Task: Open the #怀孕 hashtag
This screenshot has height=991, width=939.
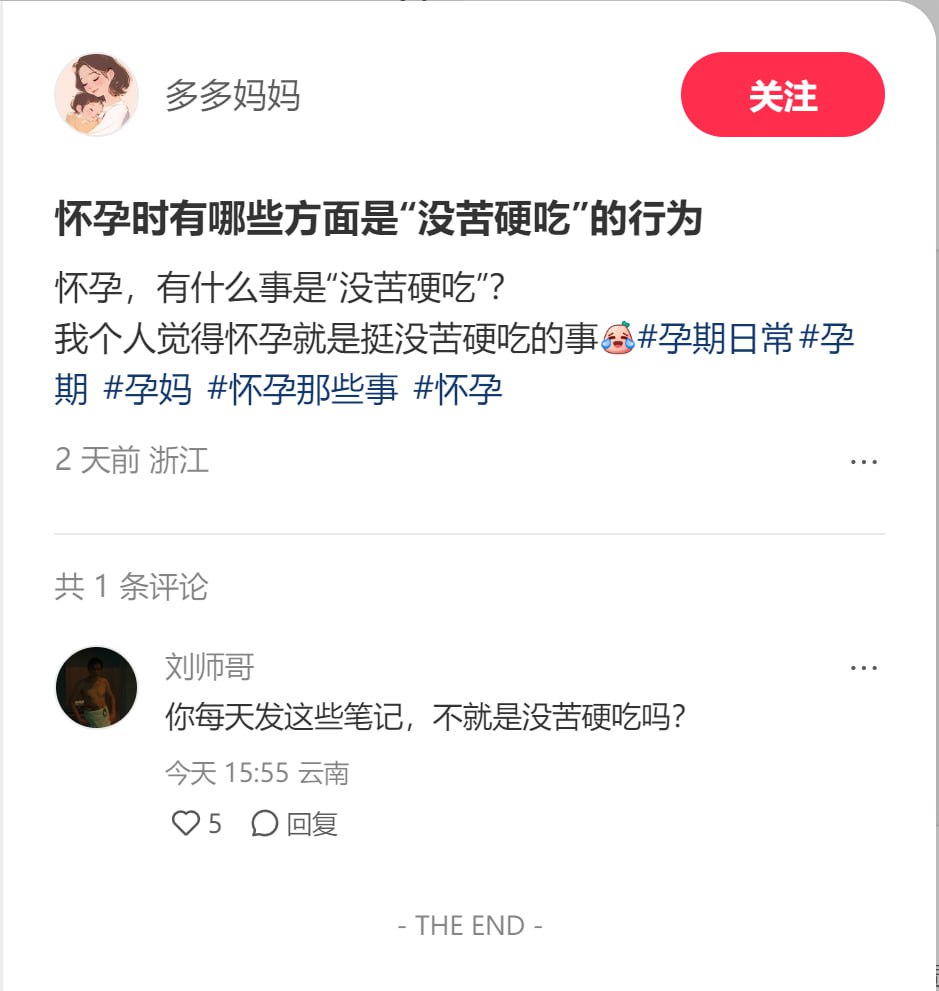Action: click(452, 390)
